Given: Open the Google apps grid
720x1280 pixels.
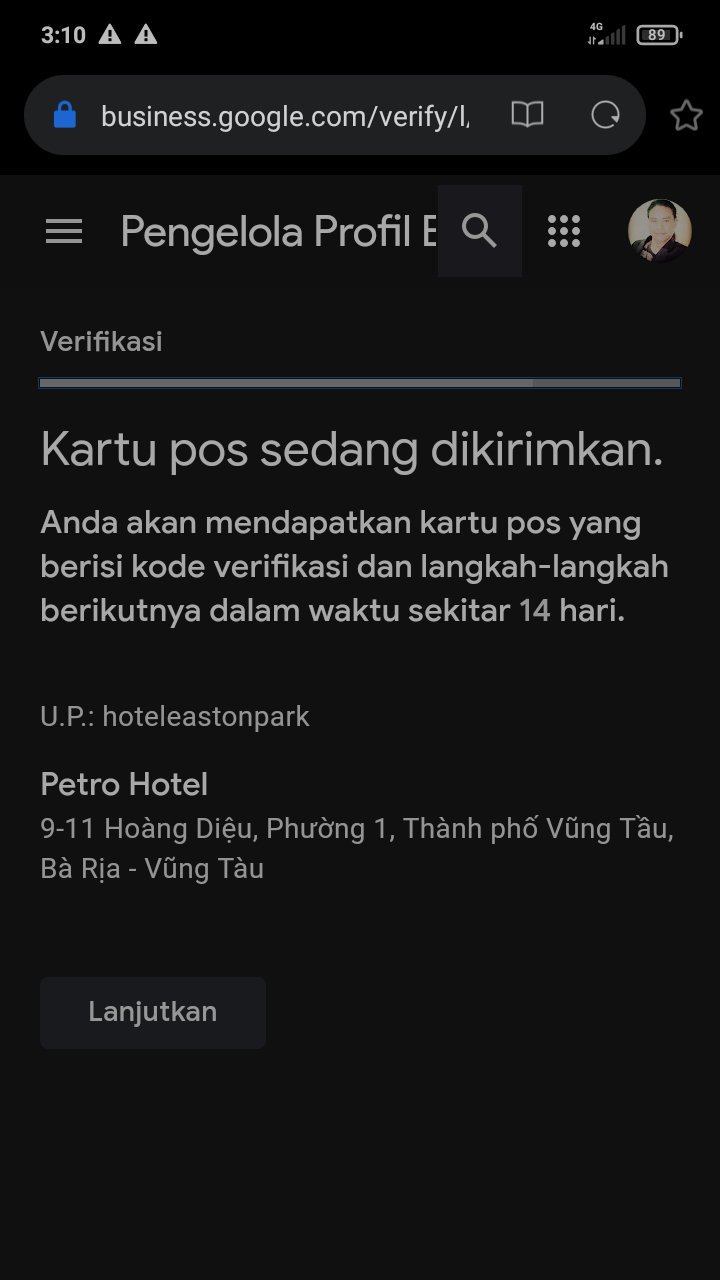Looking at the screenshot, I should coord(564,231).
